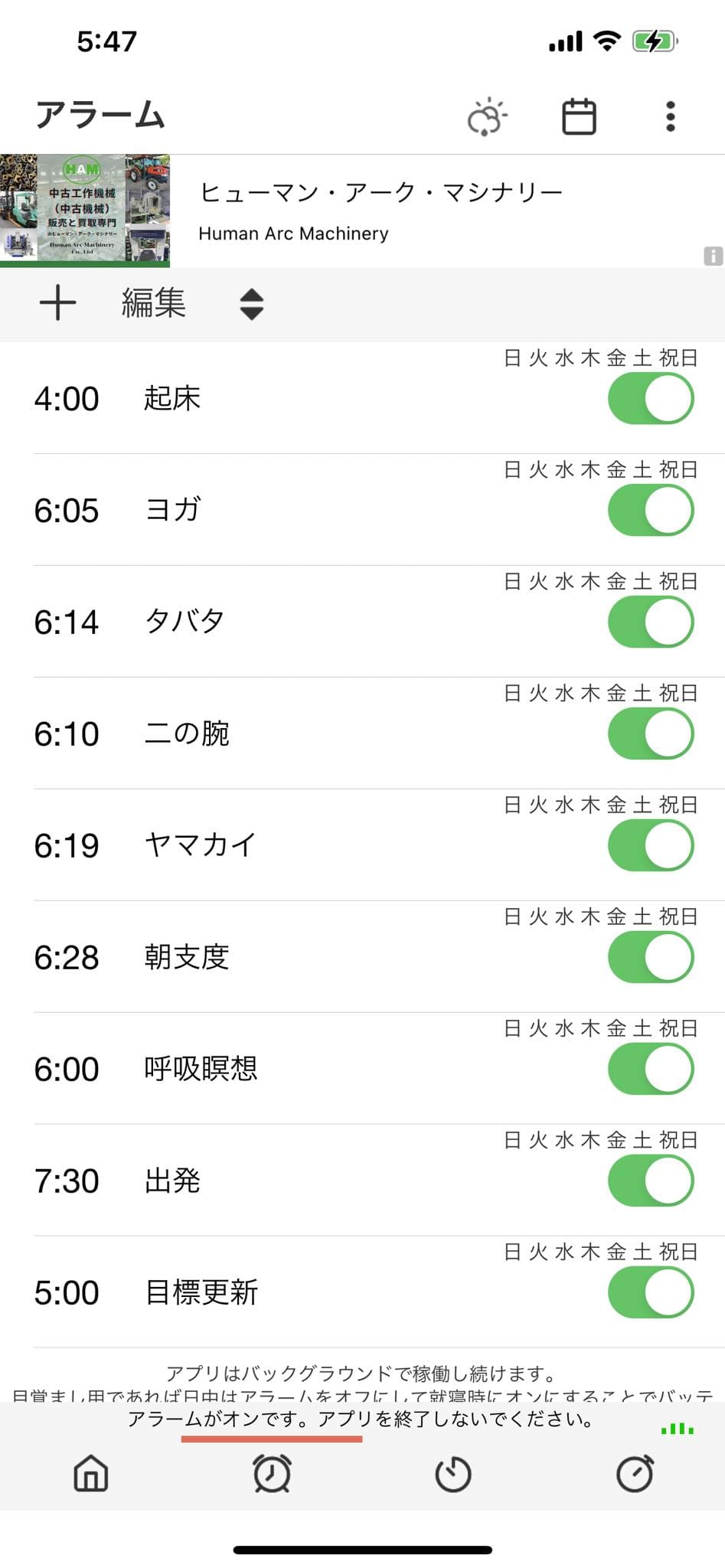This screenshot has width=725, height=1568.
Task: Open the calendar view
Action: coord(579,117)
